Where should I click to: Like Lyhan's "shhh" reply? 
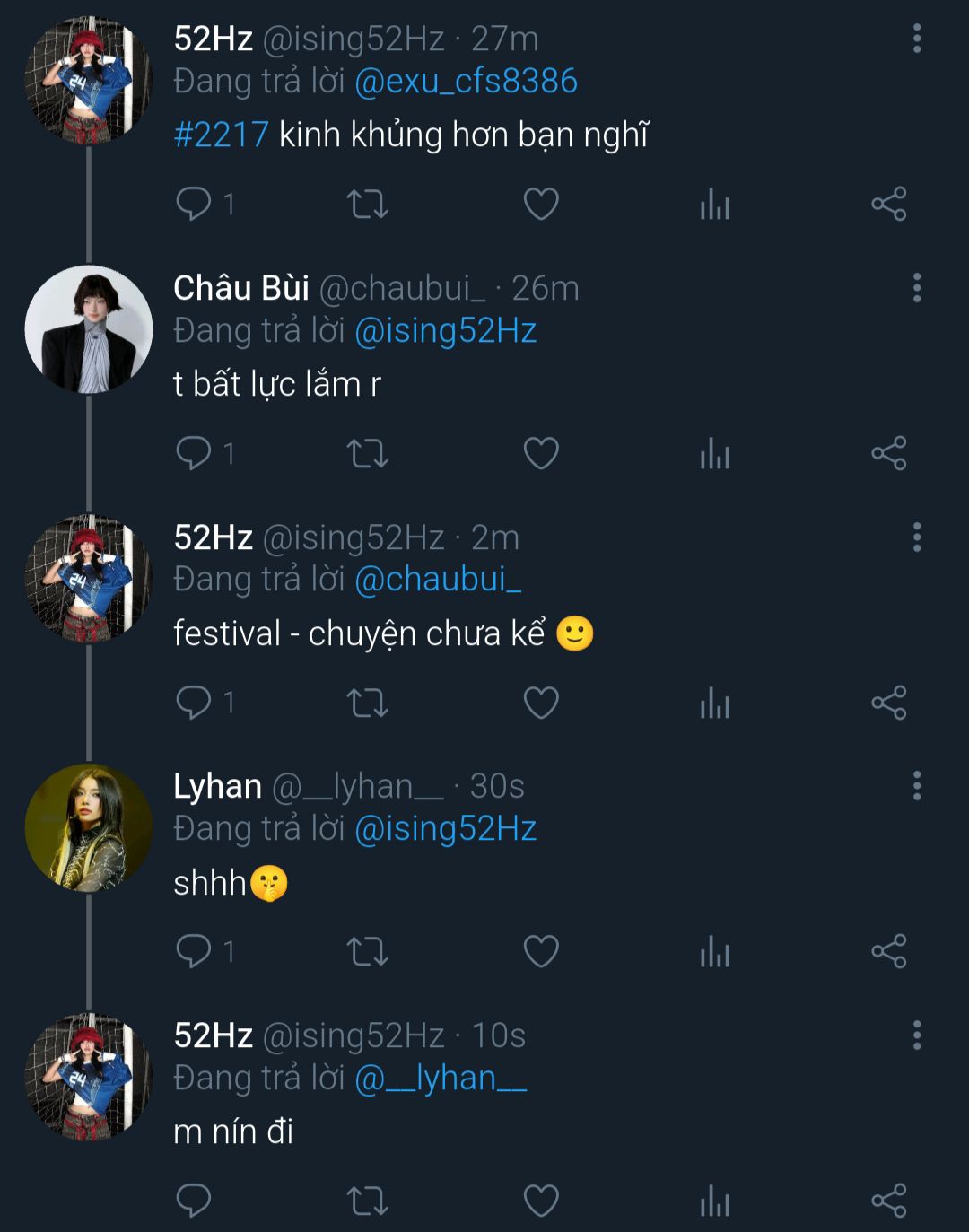tap(541, 951)
